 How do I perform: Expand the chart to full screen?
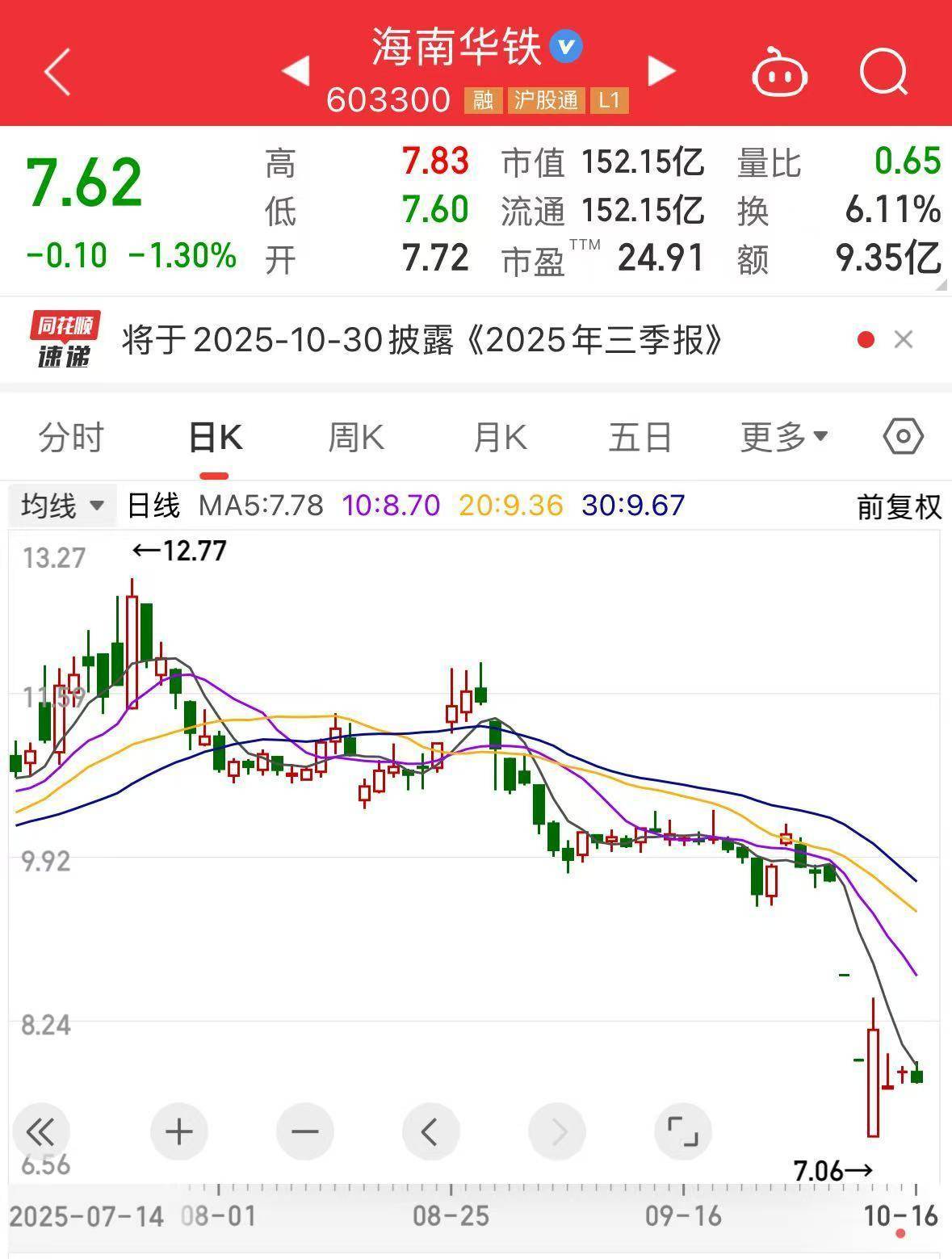(682, 1131)
